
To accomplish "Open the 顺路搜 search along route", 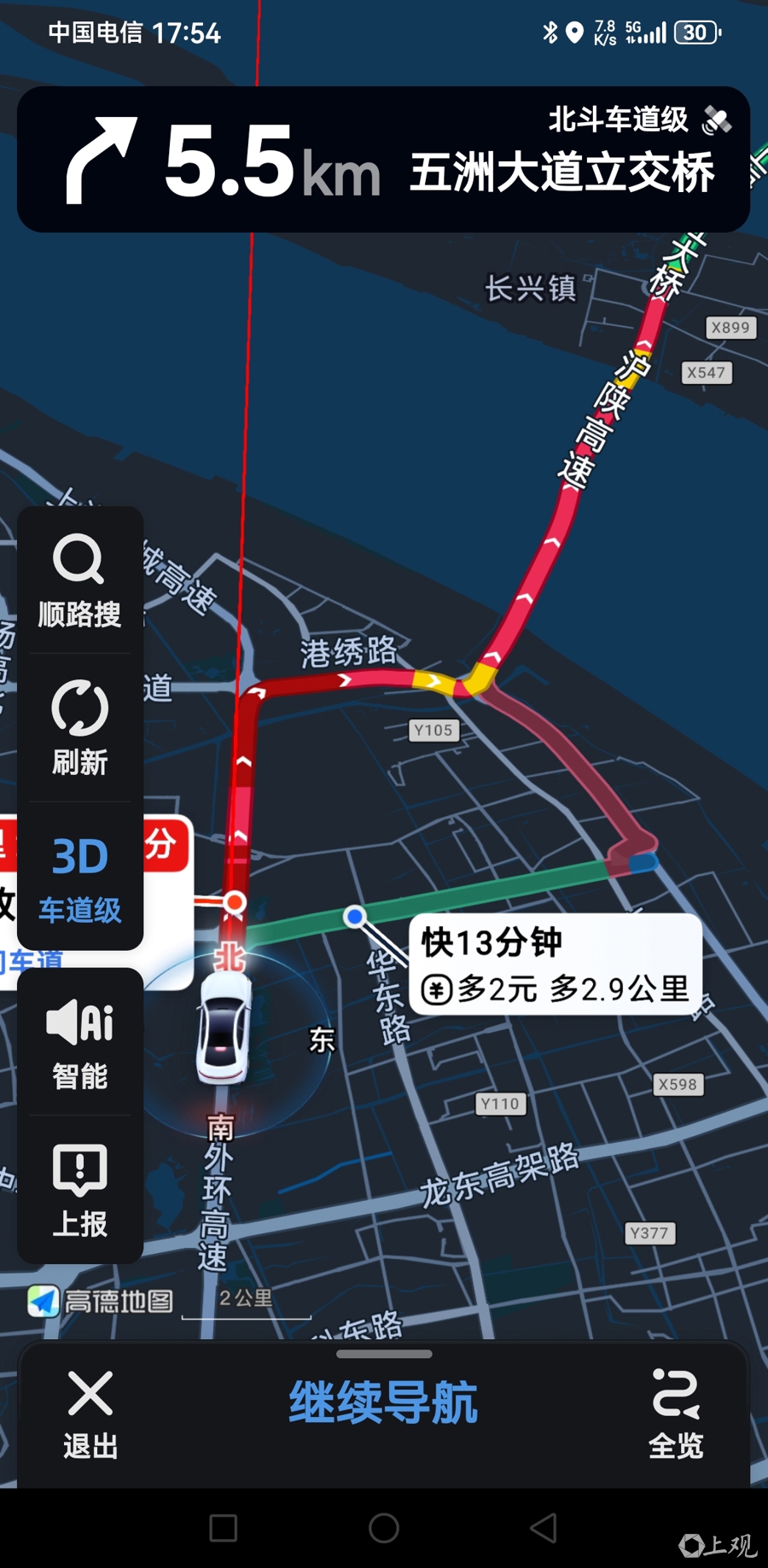I will click(x=79, y=580).
